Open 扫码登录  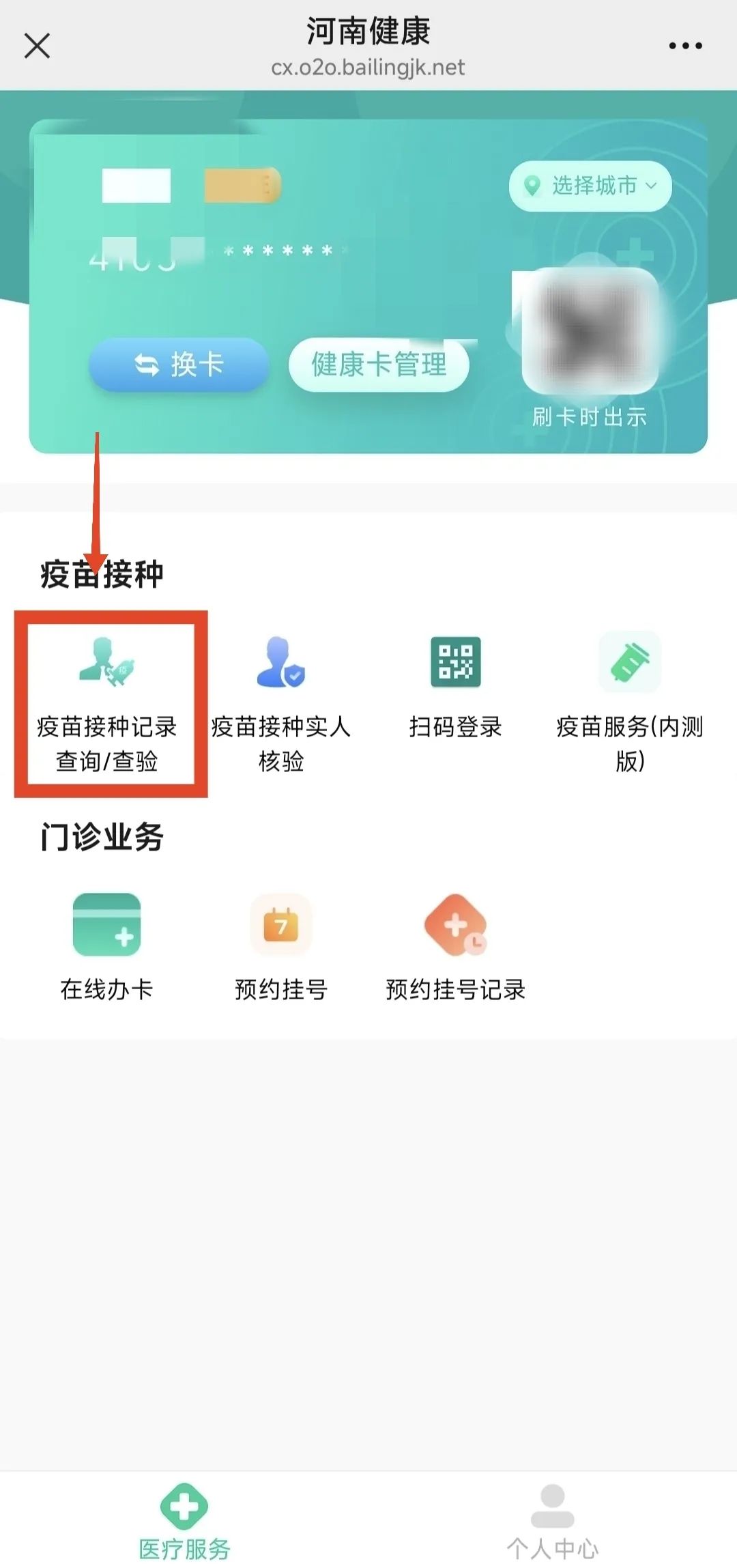tap(455, 689)
